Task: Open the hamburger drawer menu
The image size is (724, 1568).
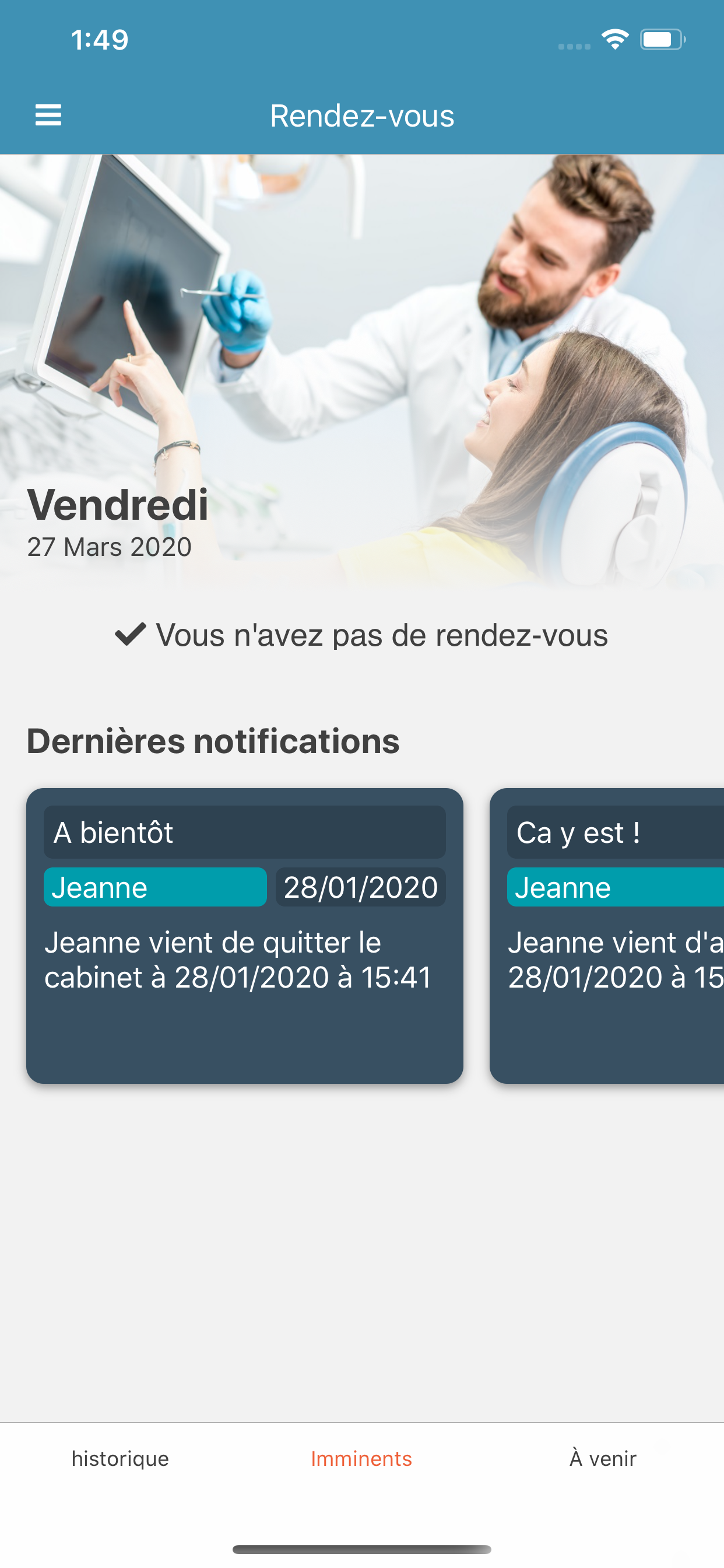Action: coord(48,115)
